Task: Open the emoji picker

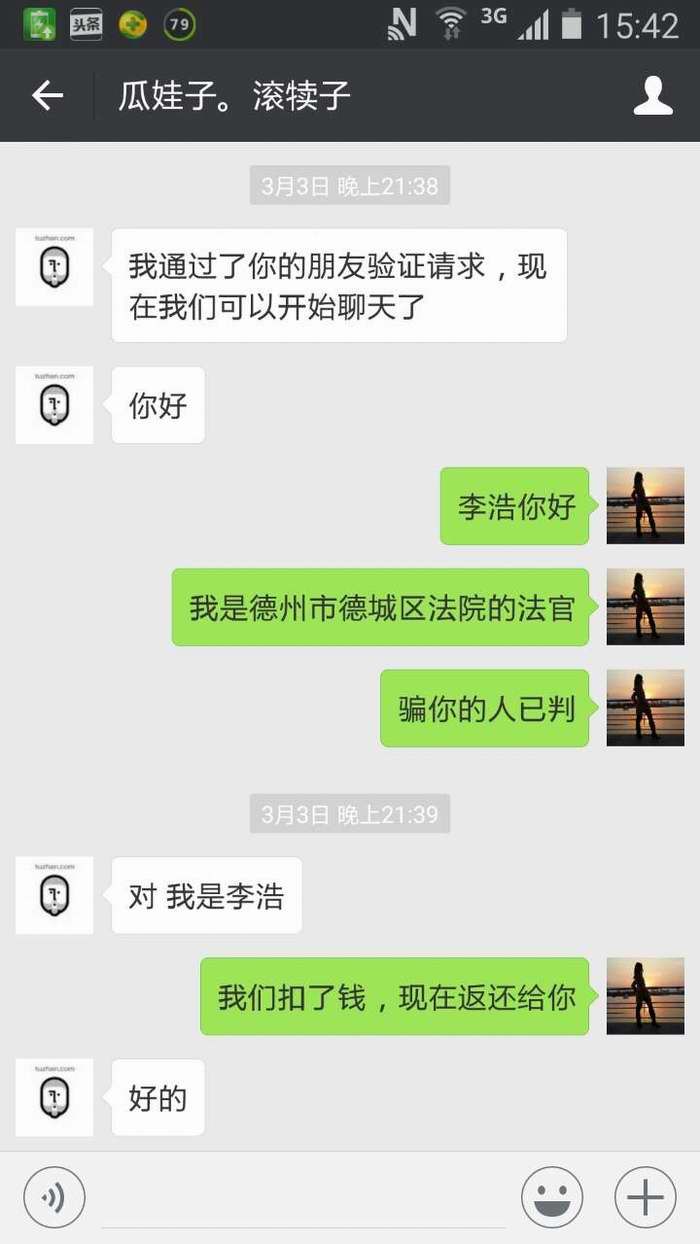Action: pos(551,1197)
